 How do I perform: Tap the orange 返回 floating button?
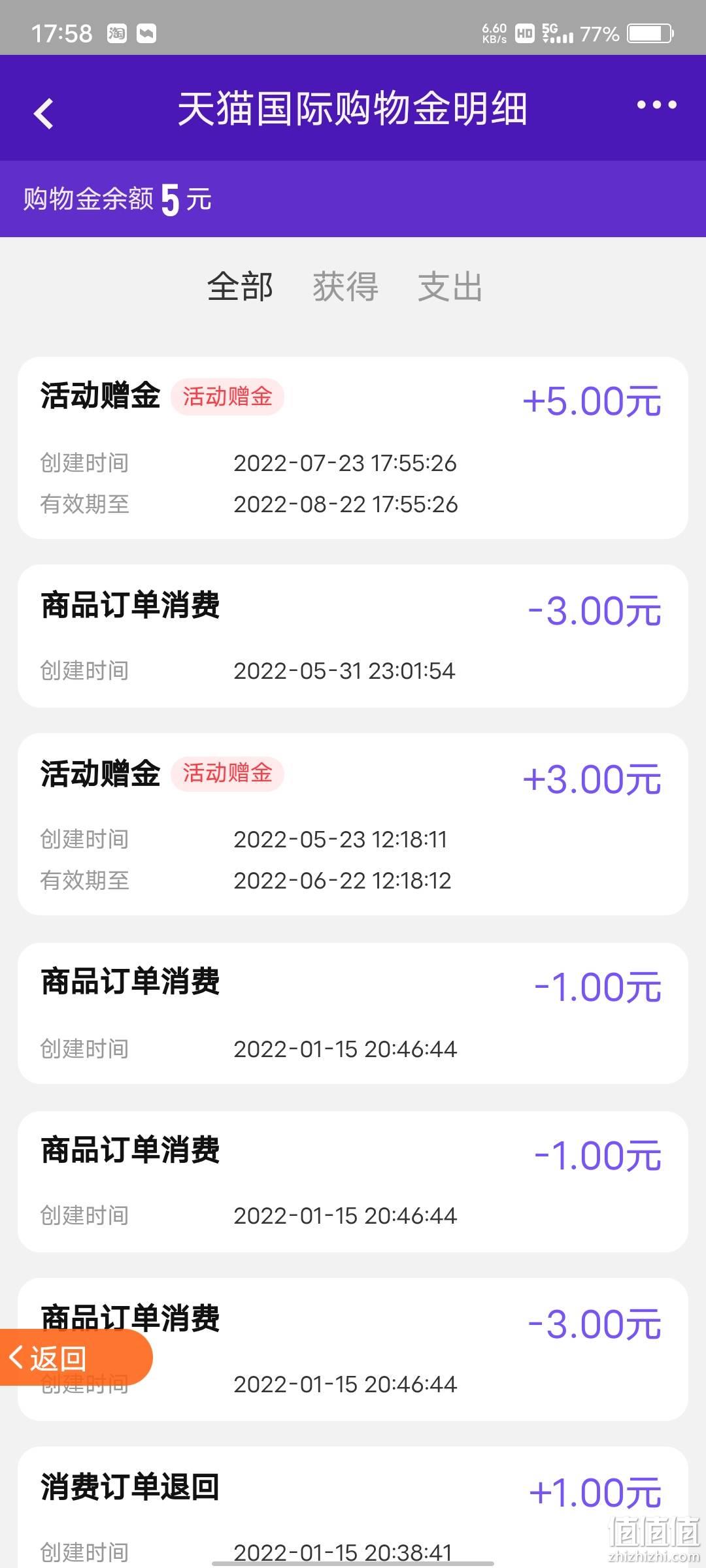click(75, 1358)
